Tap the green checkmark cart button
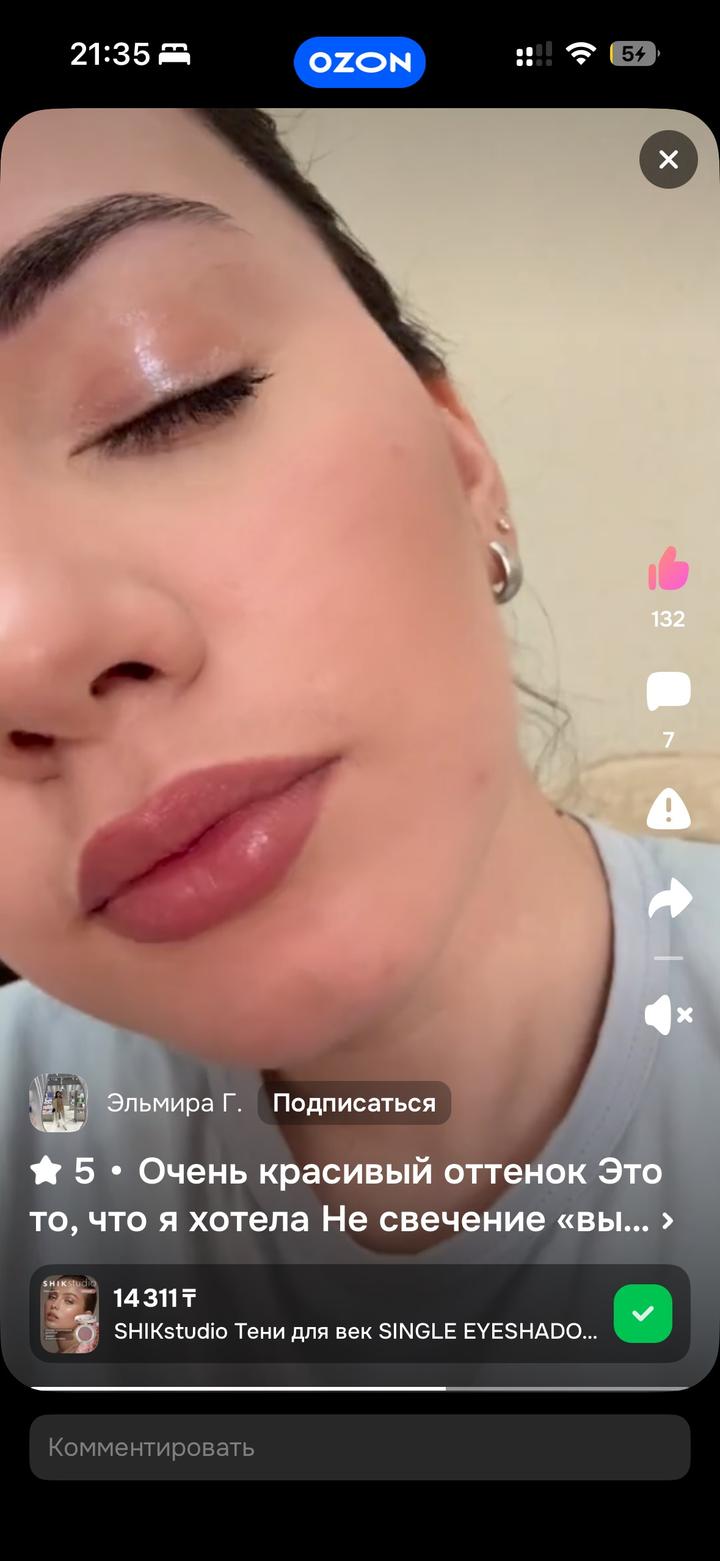Screen dimensions: 720x1561 (642, 1314)
